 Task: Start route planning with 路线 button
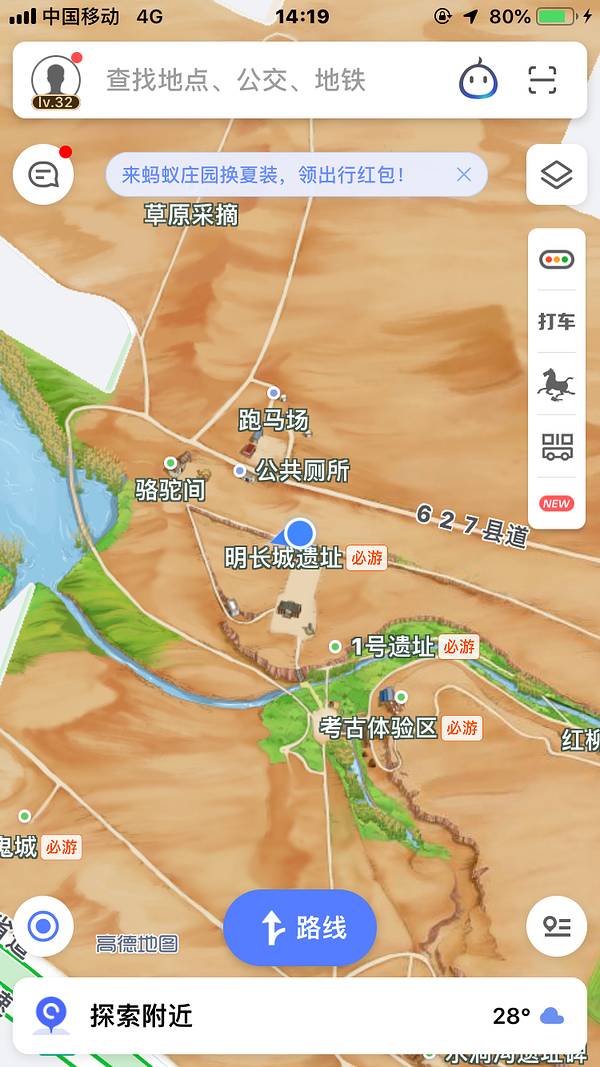point(299,928)
